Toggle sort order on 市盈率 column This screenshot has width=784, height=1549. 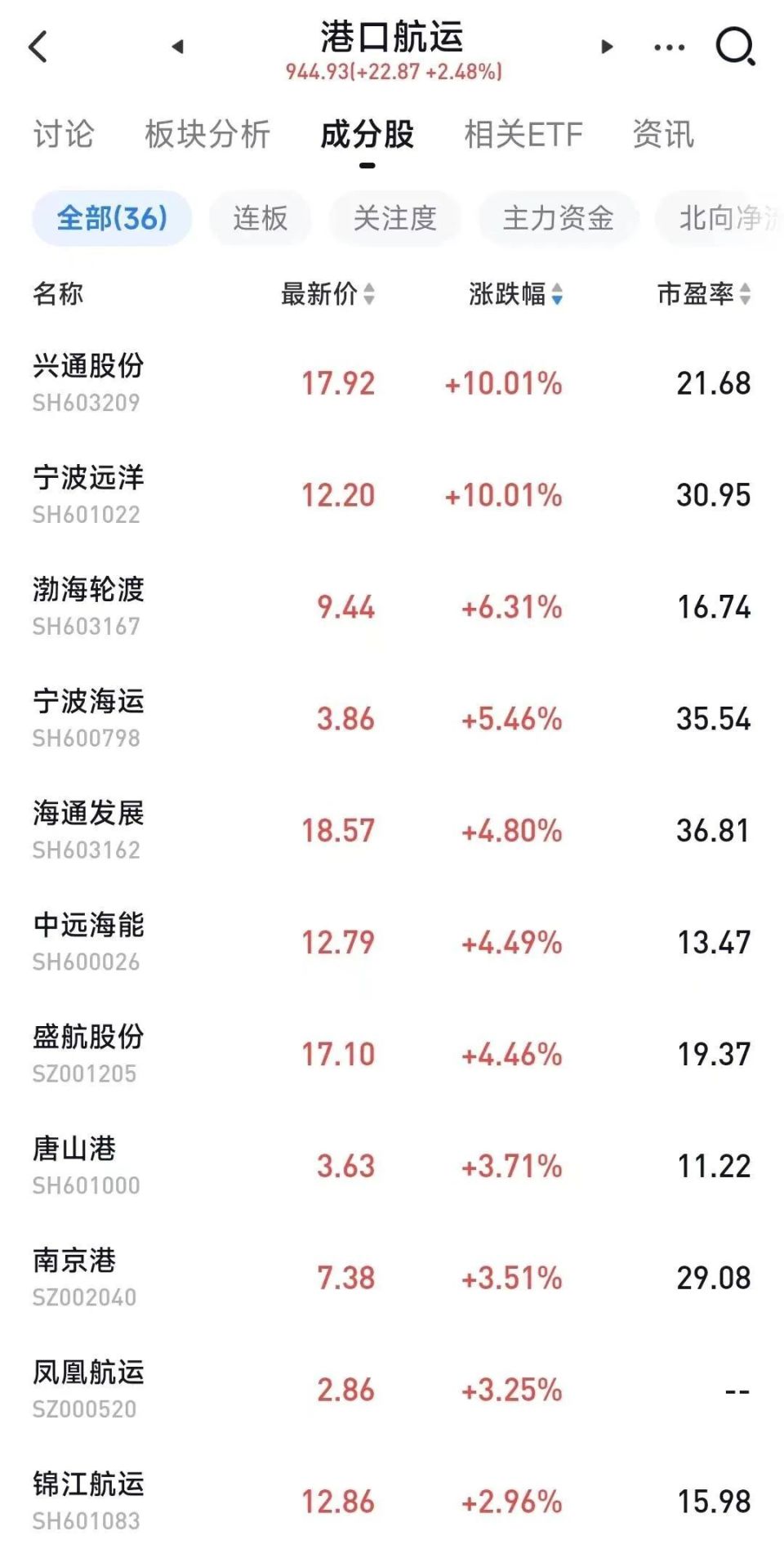coord(702,295)
